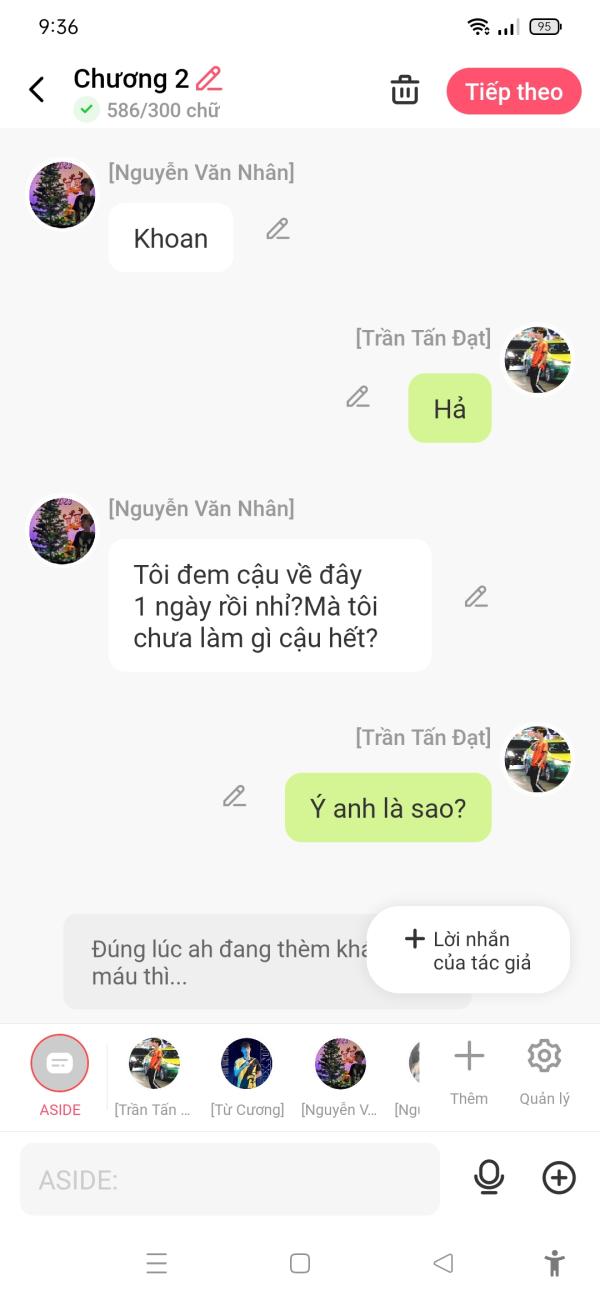Add Lời nhắn của tác giả

(x=468, y=950)
